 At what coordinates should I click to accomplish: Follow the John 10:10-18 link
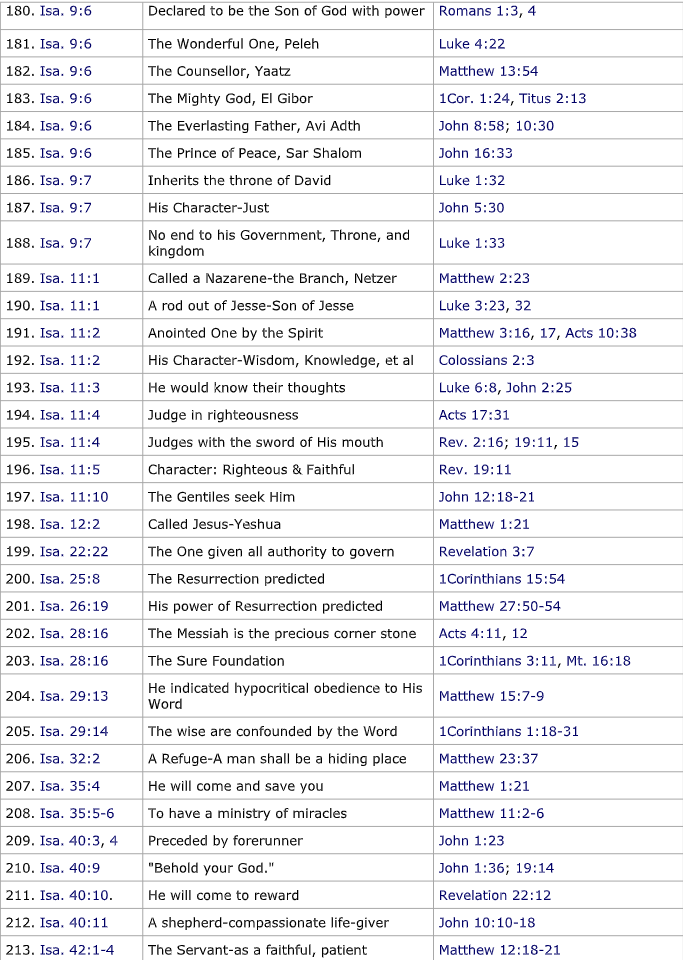[x=487, y=923]
